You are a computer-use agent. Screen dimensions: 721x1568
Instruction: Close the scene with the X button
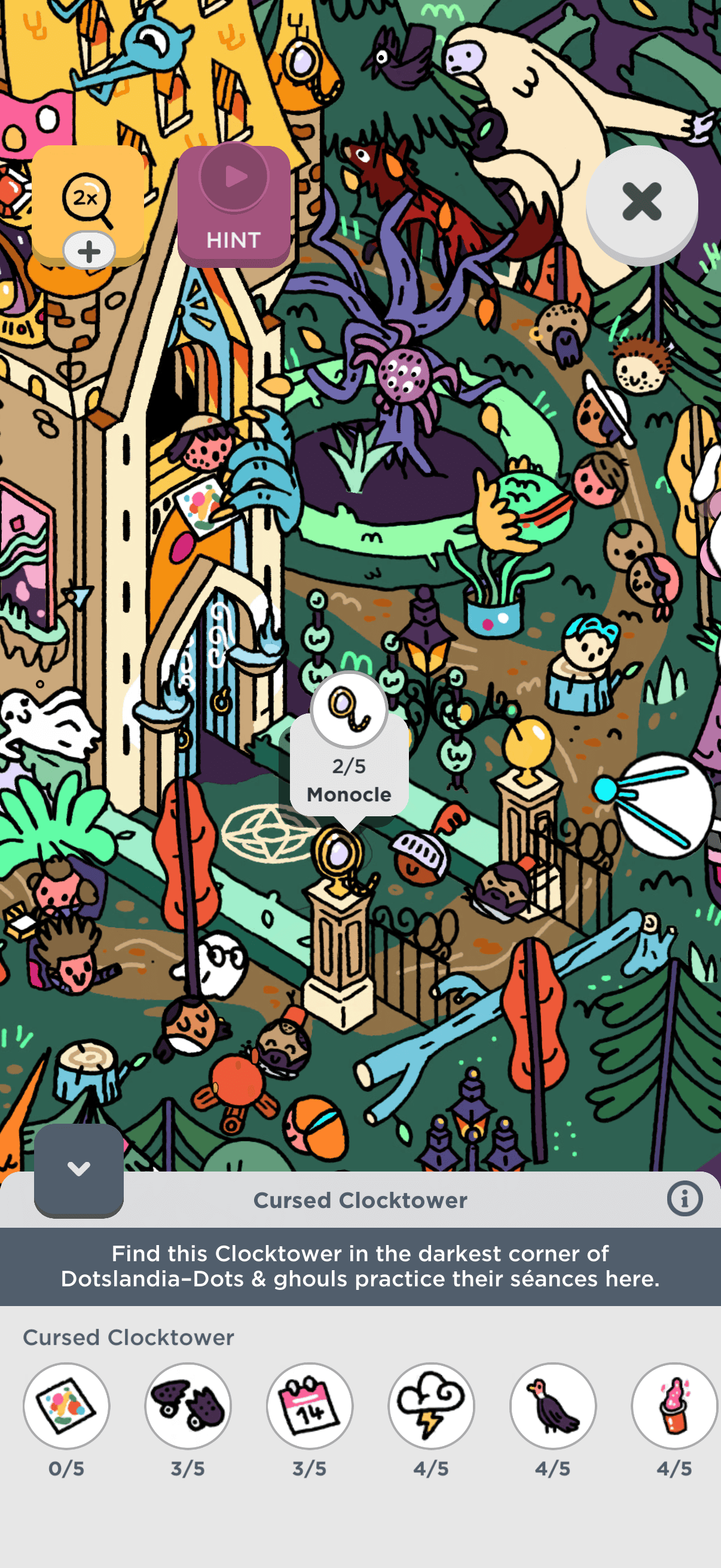click(x=641, y=202)
